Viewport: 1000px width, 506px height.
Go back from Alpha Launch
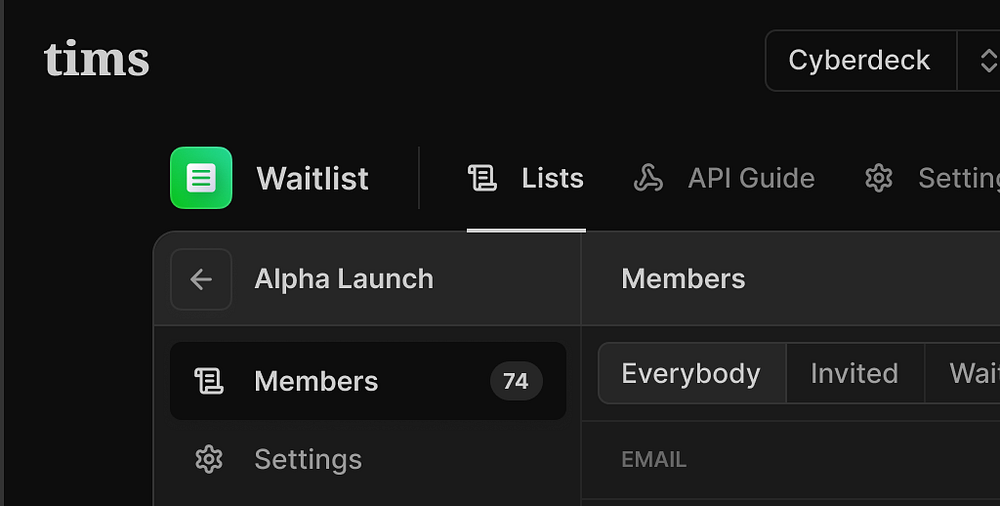coord(201,279)
